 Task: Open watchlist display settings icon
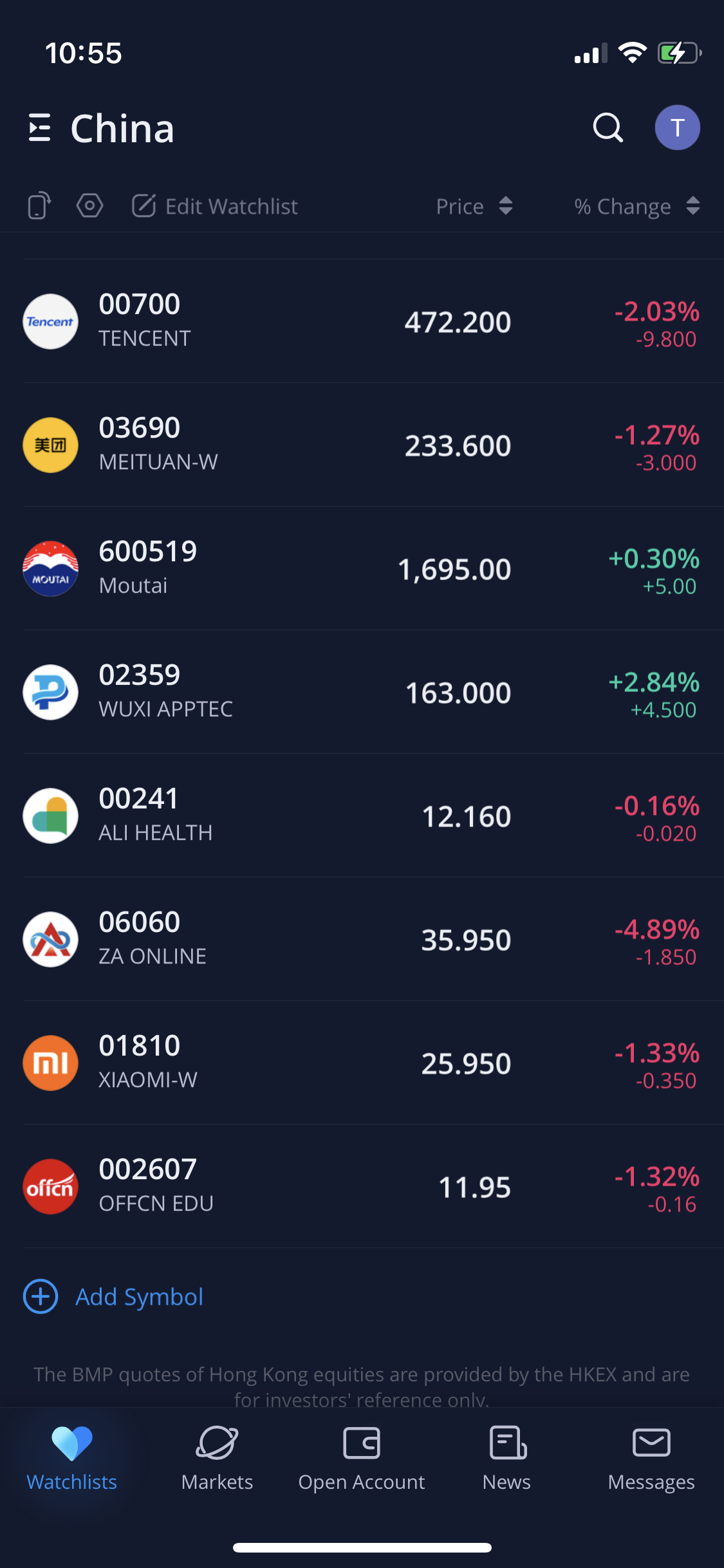click(89, 206)
